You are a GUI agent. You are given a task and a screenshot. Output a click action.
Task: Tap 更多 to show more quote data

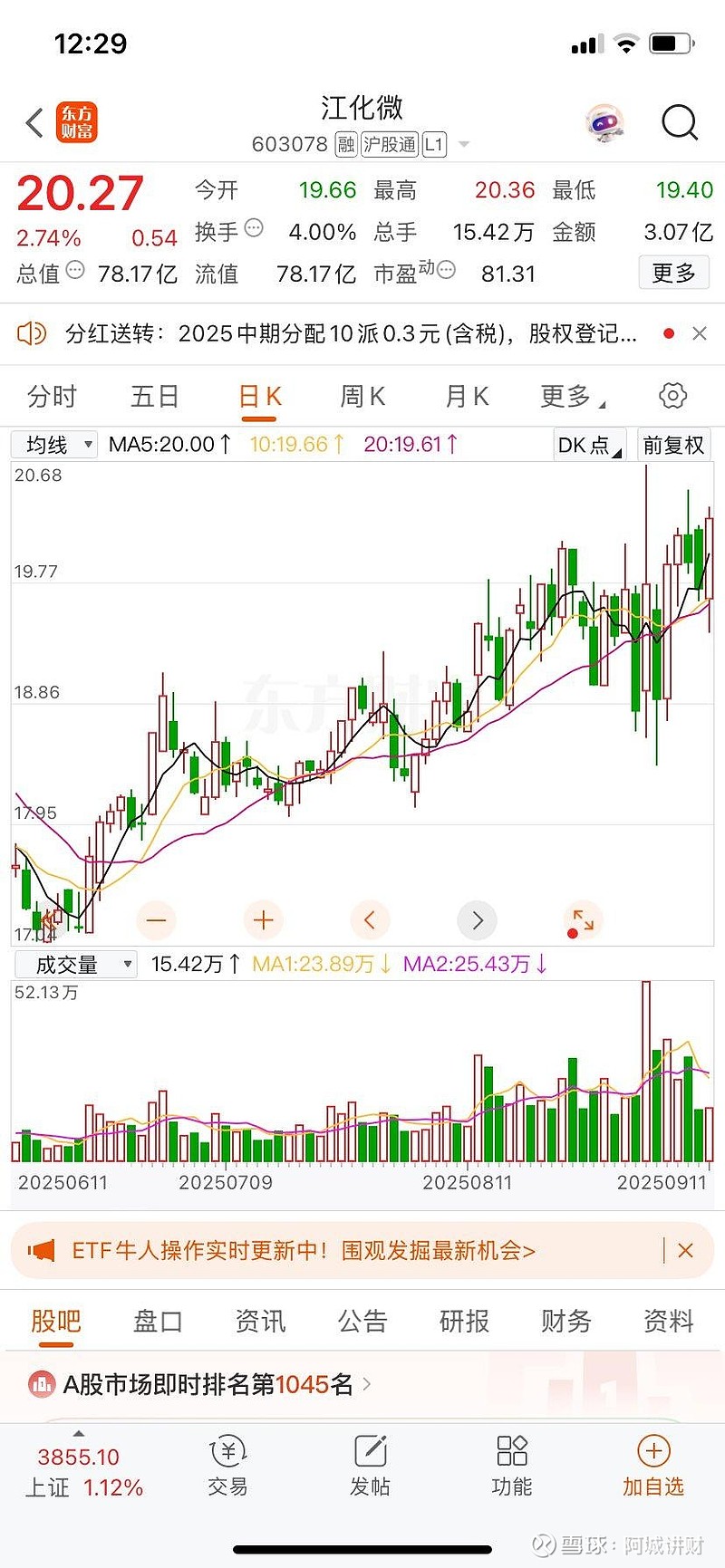673,273
